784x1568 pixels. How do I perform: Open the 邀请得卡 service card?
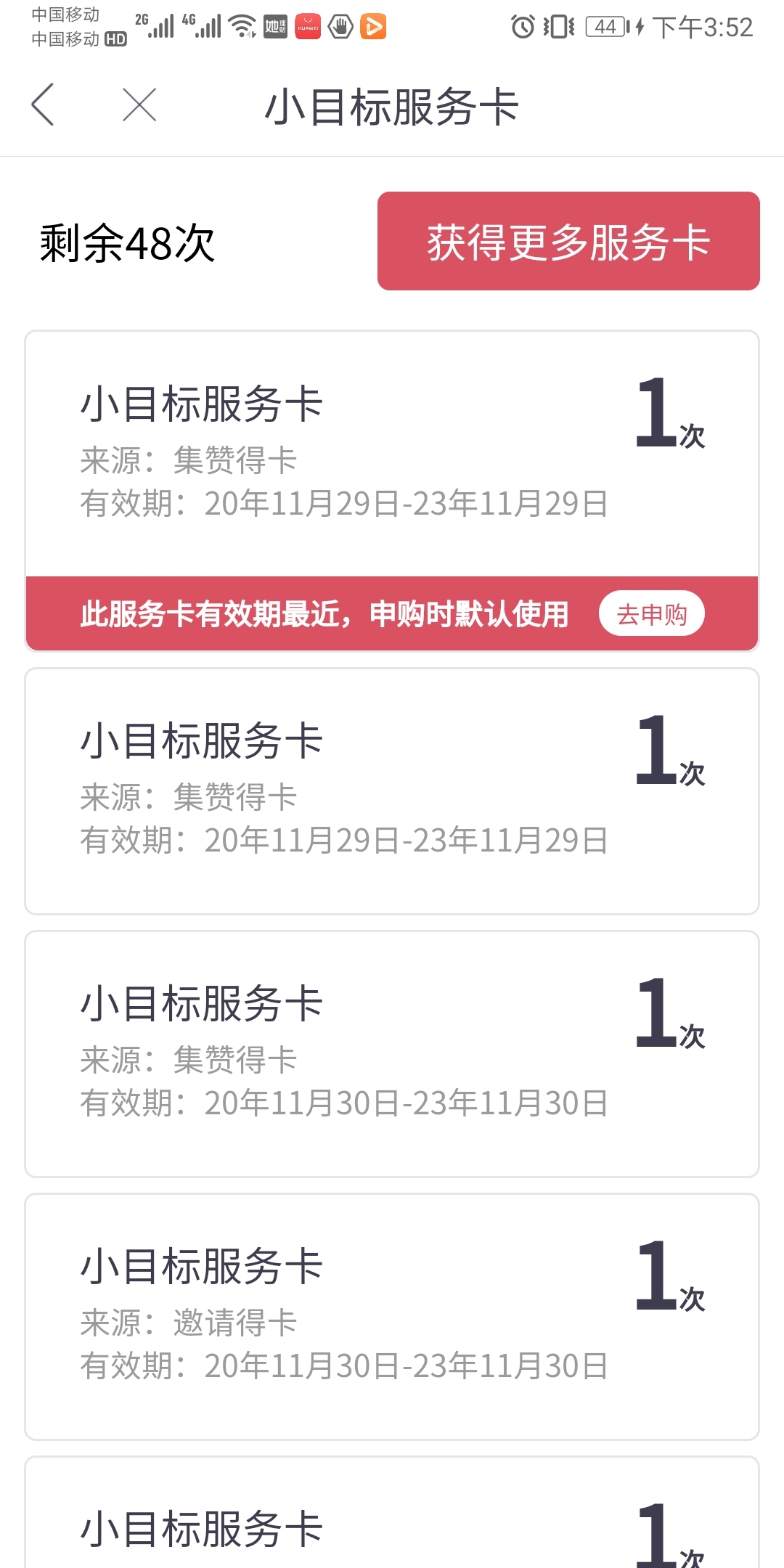pyautogui.click(x=392, y=1317)
